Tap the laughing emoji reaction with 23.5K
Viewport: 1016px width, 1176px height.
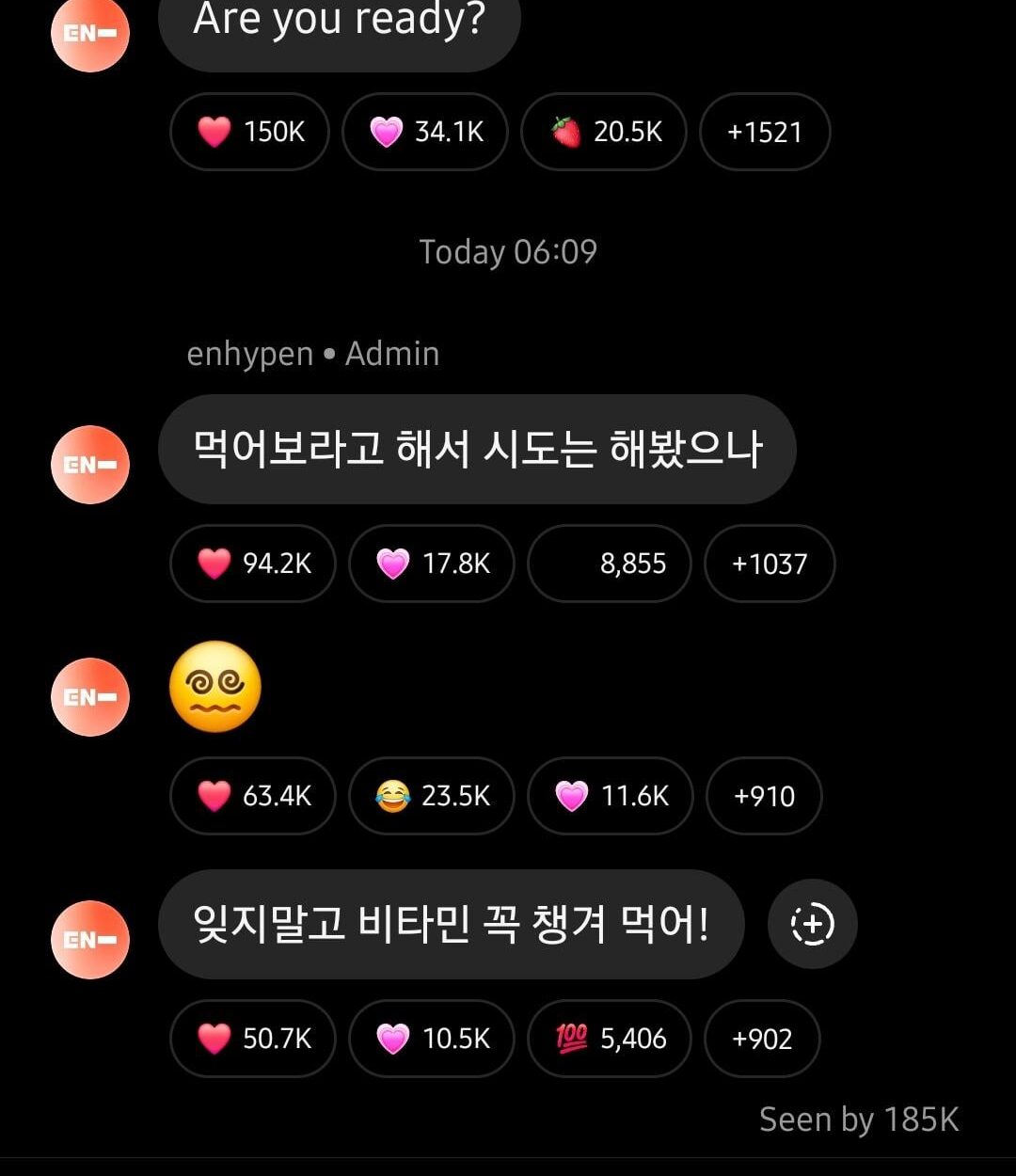[x=431, y=796]
